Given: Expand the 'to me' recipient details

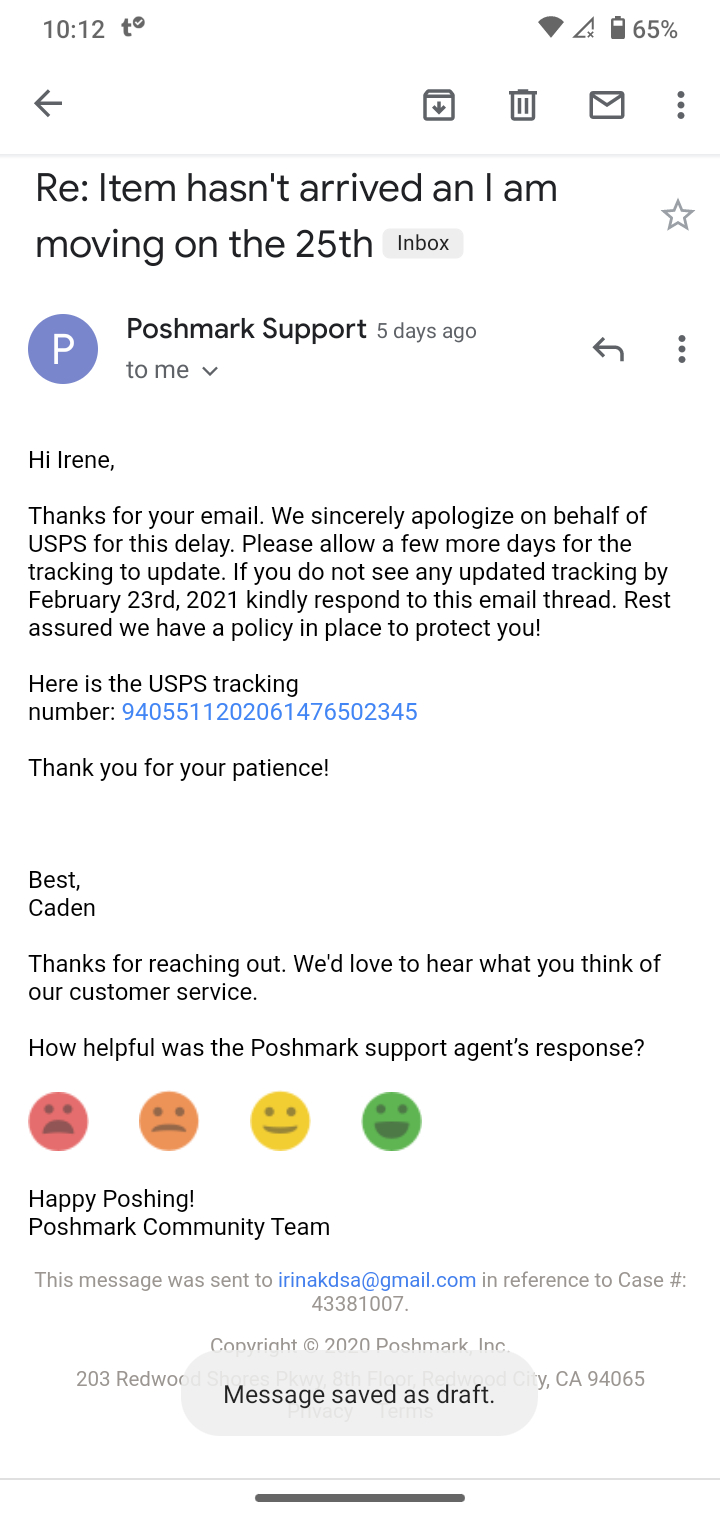Looking at the screenshot, I should pyautogui.click(x=172, y=370).
